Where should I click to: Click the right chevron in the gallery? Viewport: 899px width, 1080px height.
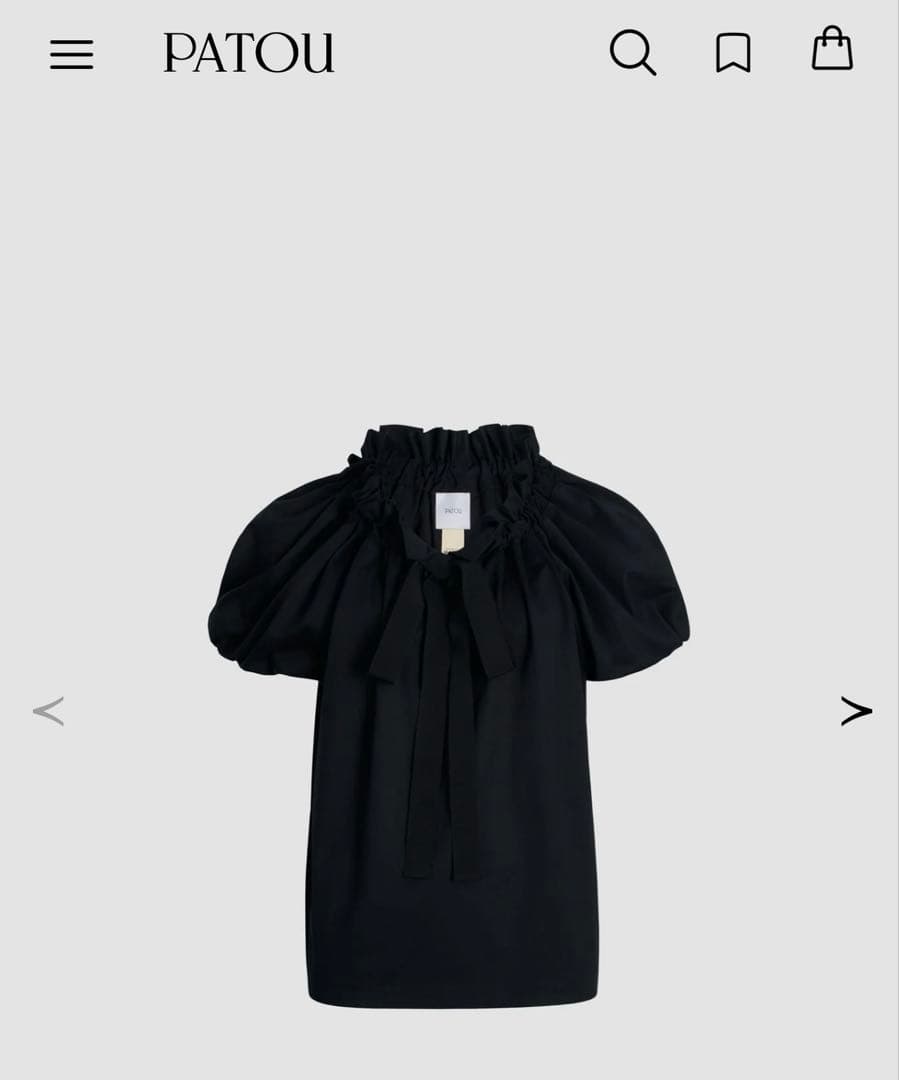pos(855,710)
